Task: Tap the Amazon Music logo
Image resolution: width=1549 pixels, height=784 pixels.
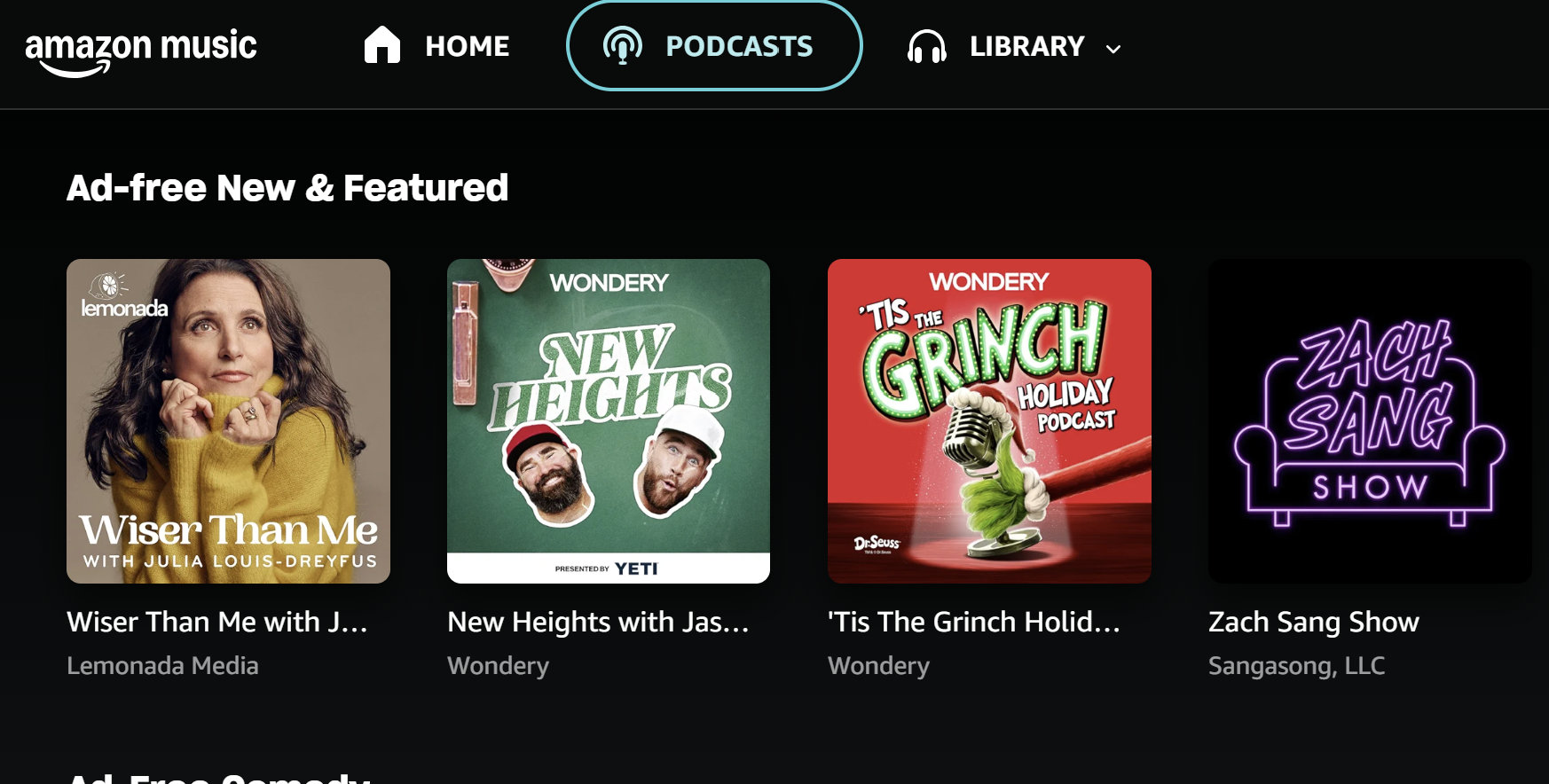Action: click(140, 50)
